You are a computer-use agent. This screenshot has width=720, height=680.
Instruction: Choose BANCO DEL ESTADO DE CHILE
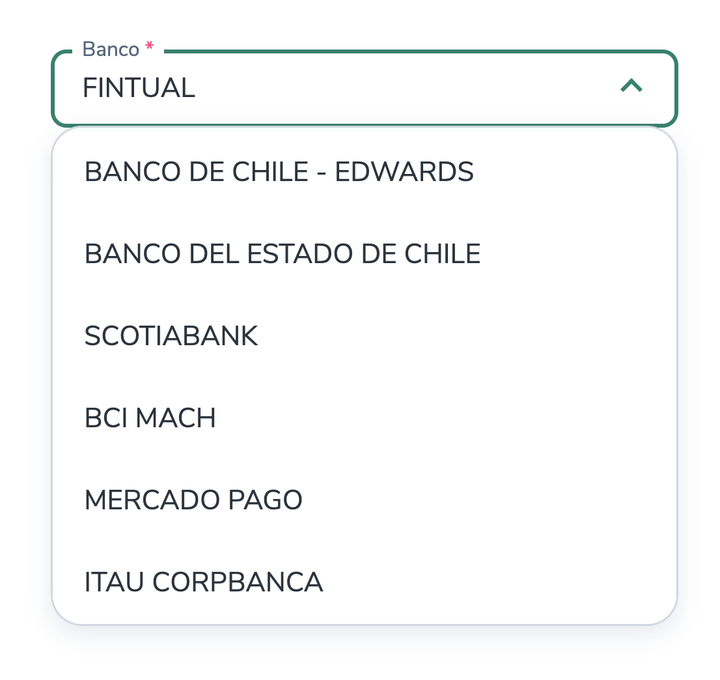pyautogui.click(x=282, y=254)
